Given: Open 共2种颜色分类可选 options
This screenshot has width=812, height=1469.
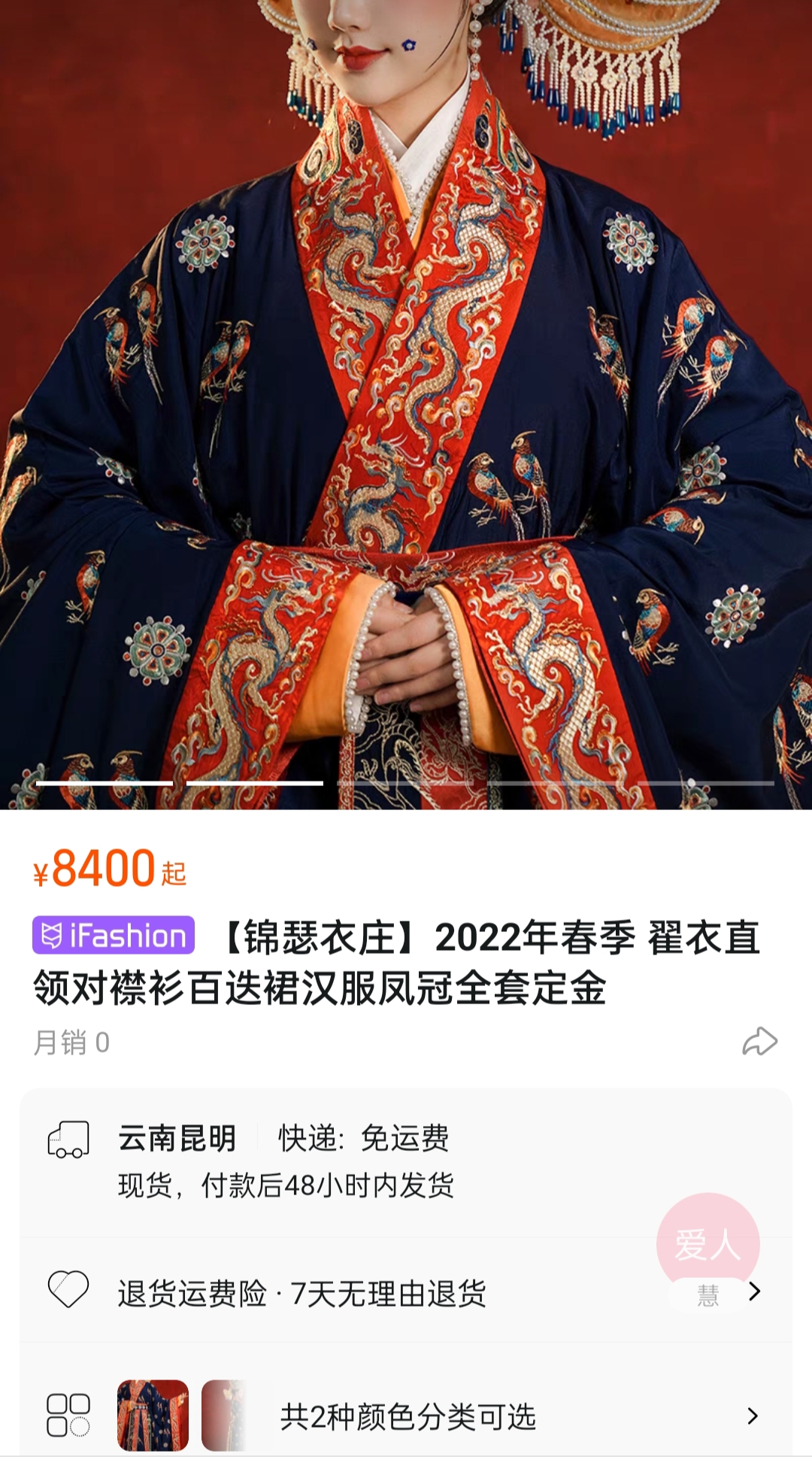Looking at the screenshot, I should (x=406, y=1416).
